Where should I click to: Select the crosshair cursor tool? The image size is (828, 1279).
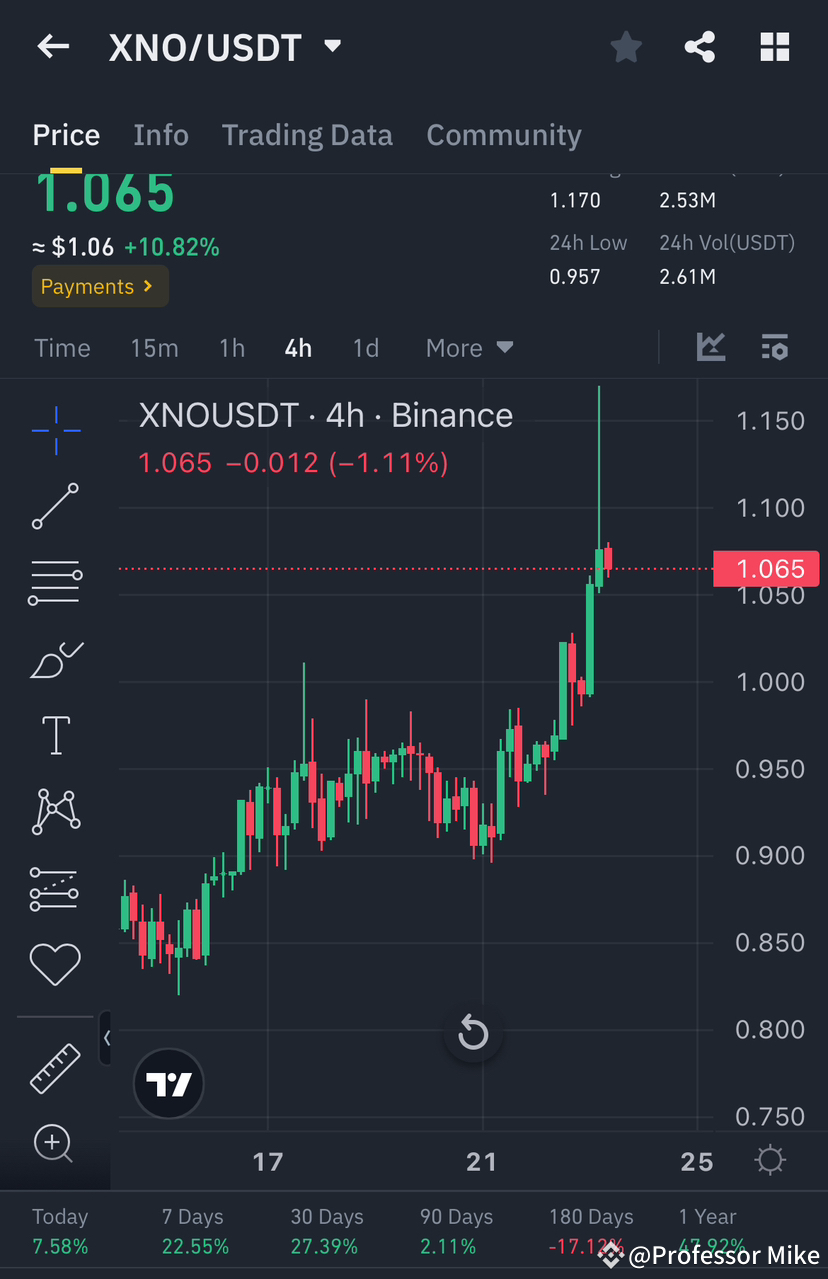pos(55,431)
